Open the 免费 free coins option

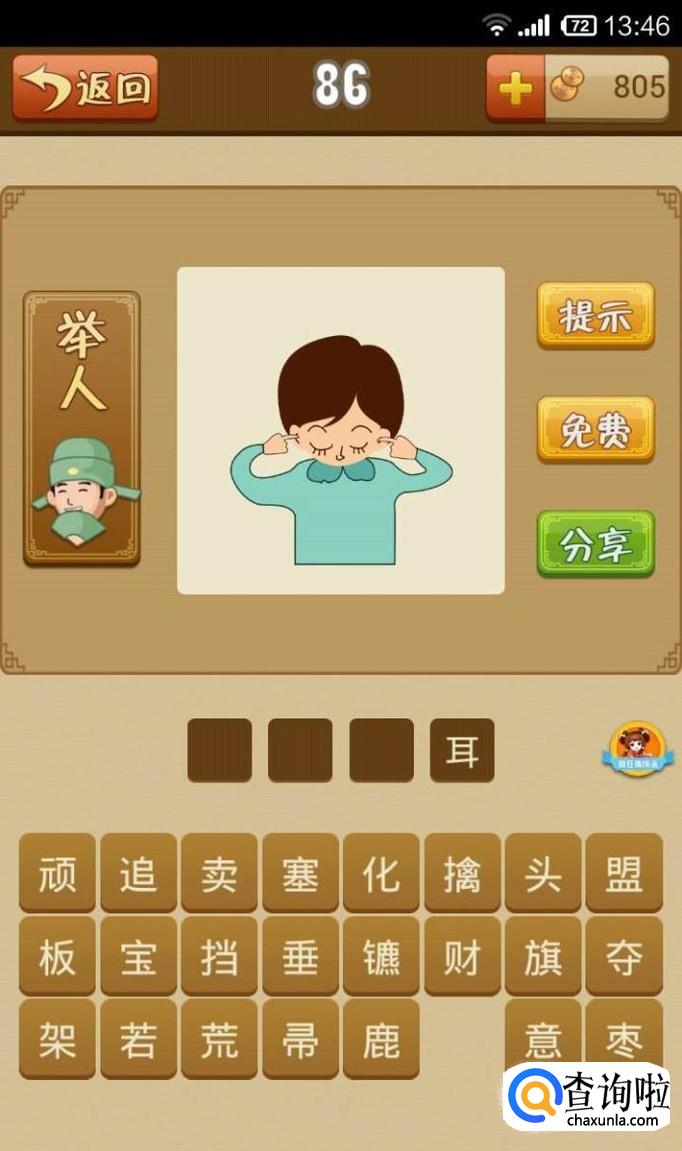[595, 430]
